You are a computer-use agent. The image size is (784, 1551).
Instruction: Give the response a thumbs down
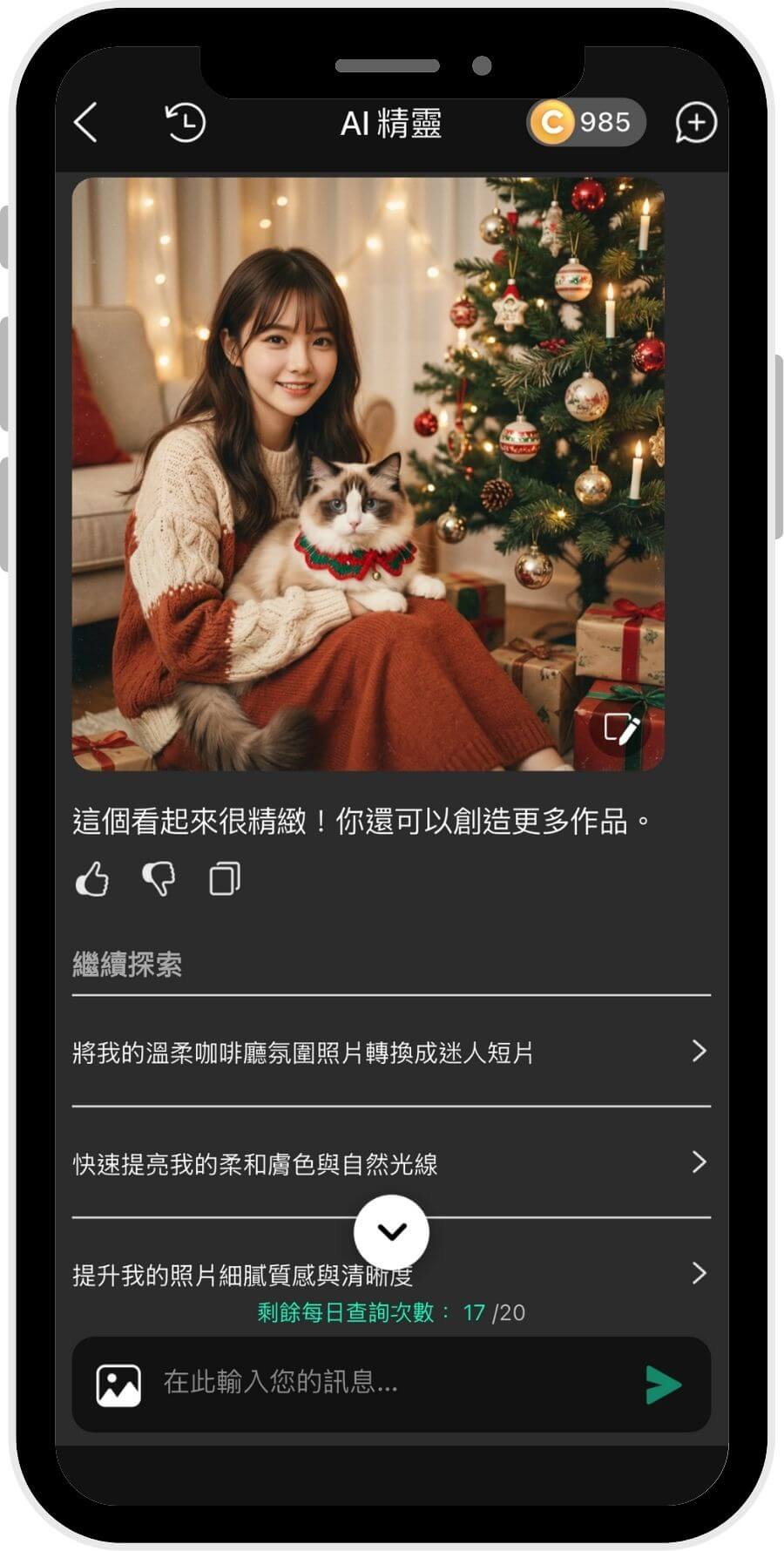[159, 879]
